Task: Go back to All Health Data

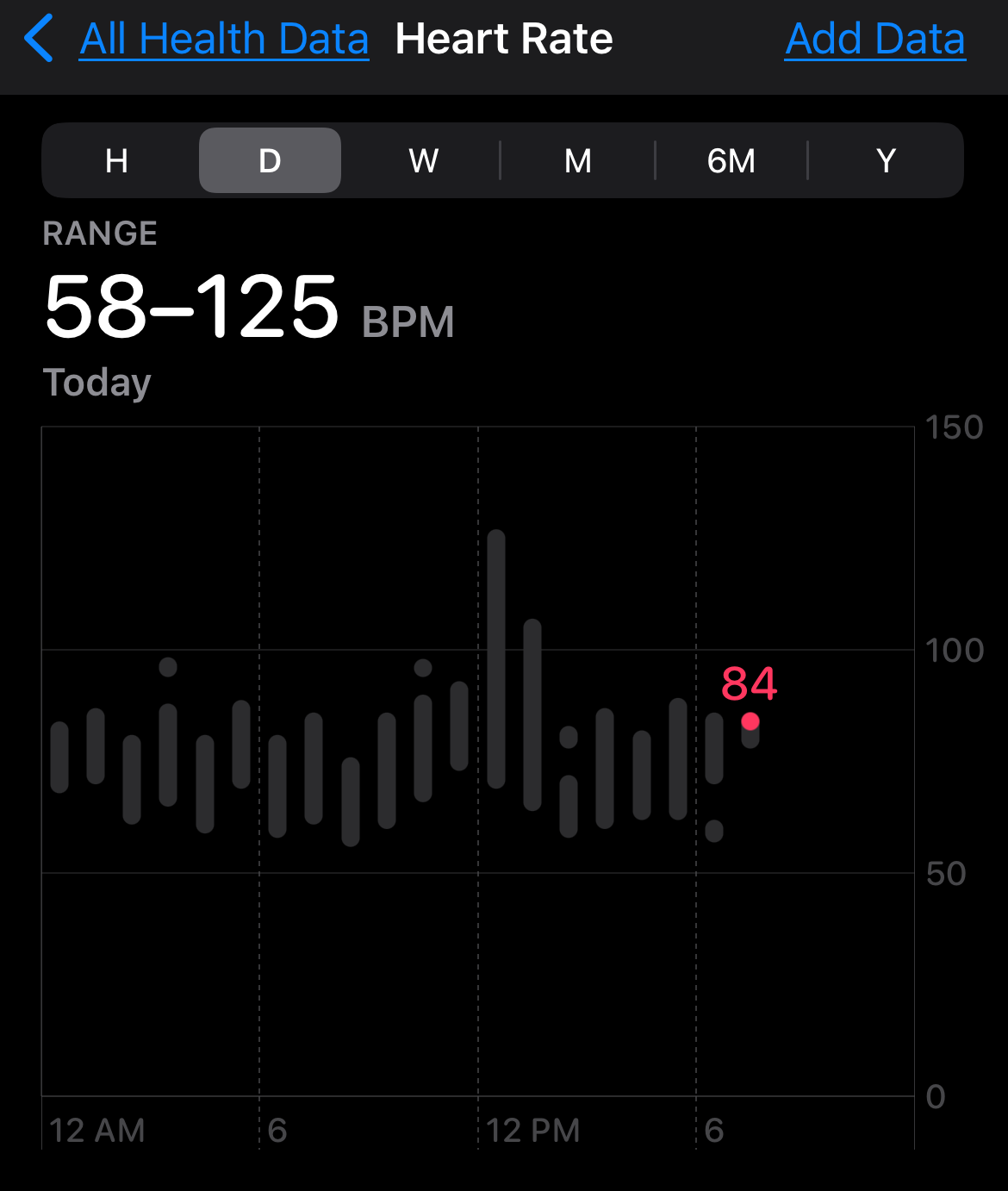Action: point(224,40)
